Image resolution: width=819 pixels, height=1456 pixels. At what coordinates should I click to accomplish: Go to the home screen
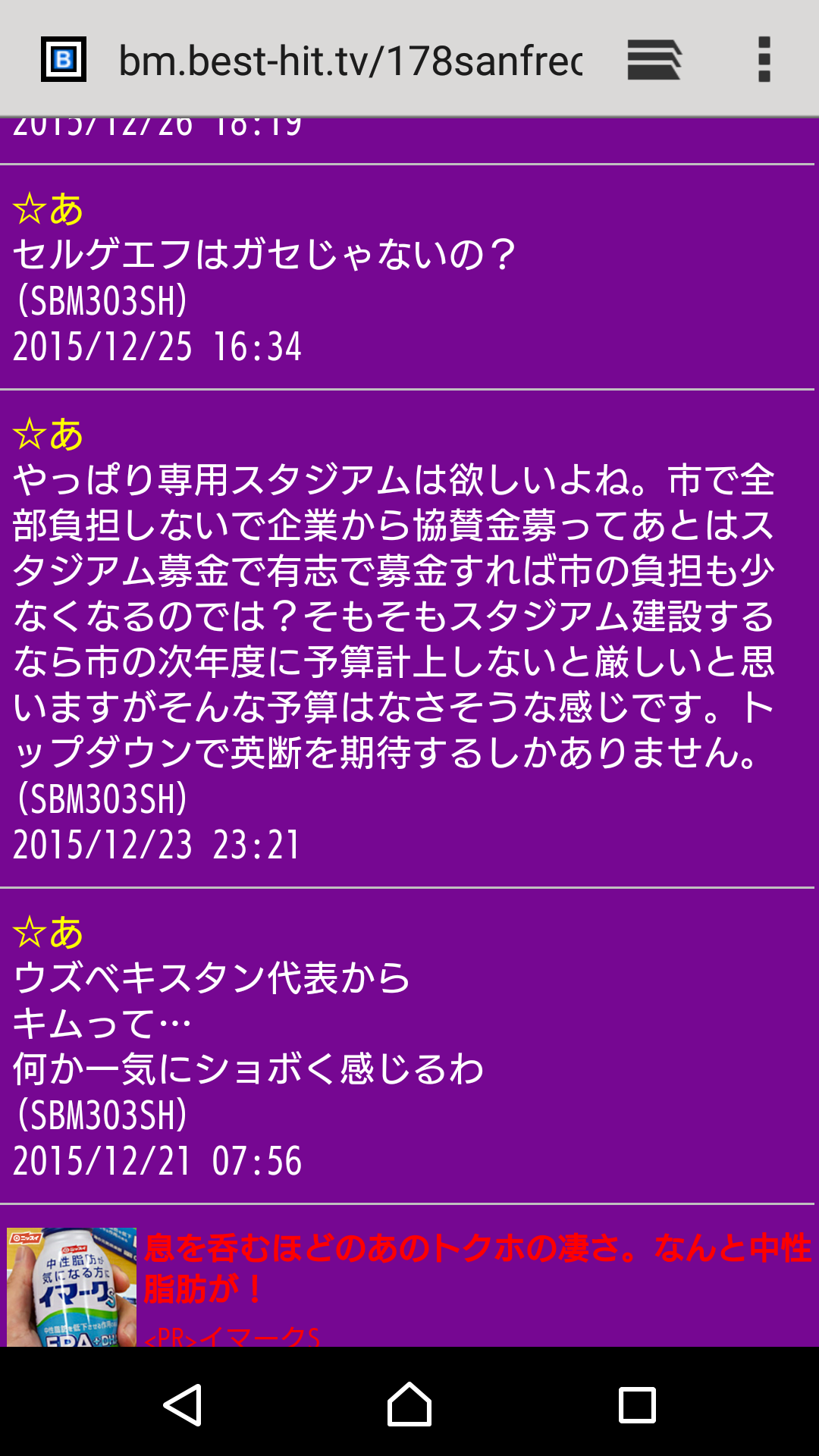click(409, 1404)
